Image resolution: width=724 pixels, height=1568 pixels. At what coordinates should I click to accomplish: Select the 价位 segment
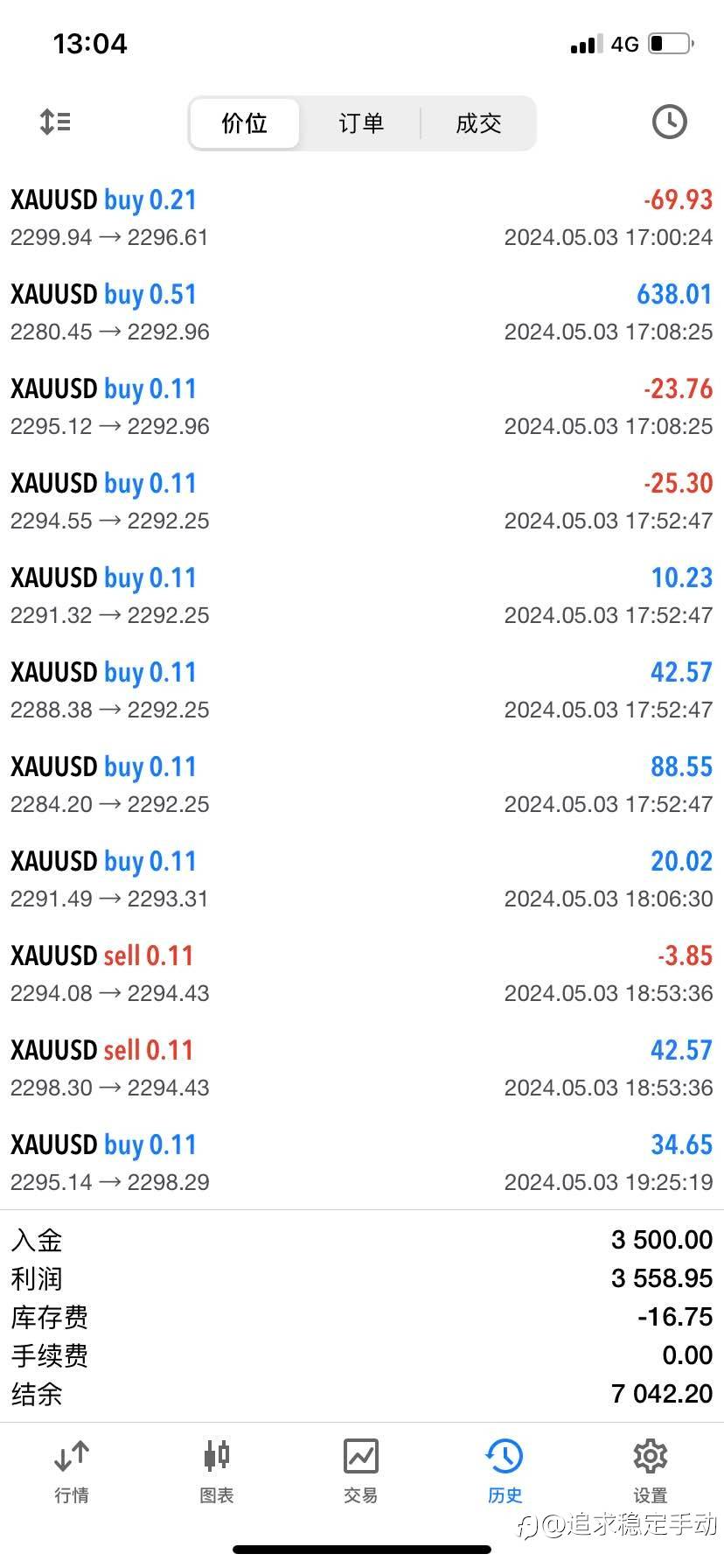pyautogui.click(x=244, y=123)
